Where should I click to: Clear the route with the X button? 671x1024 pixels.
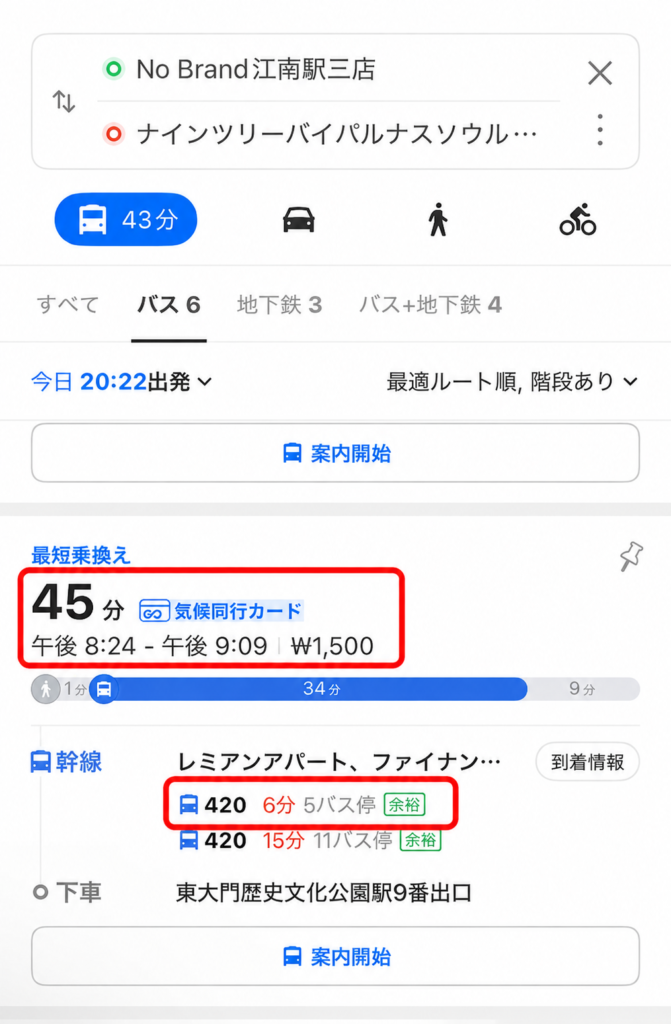[599, 72]
